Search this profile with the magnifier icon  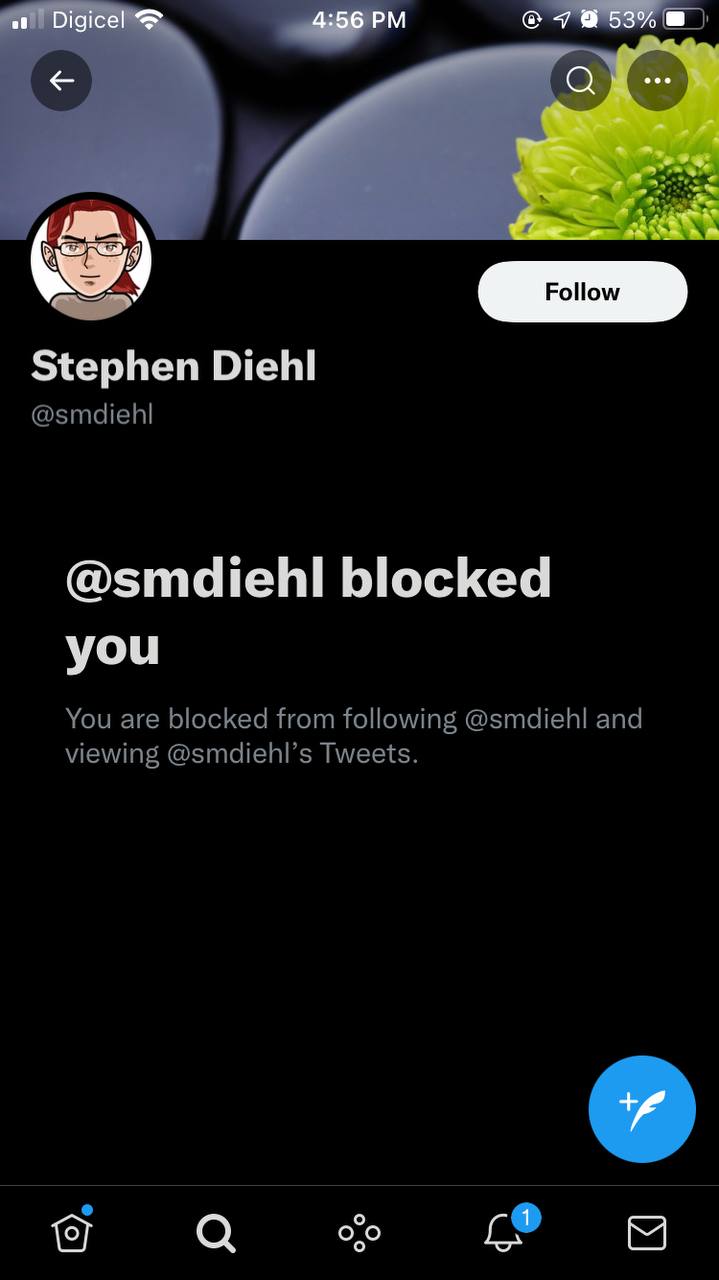(580, 80)
